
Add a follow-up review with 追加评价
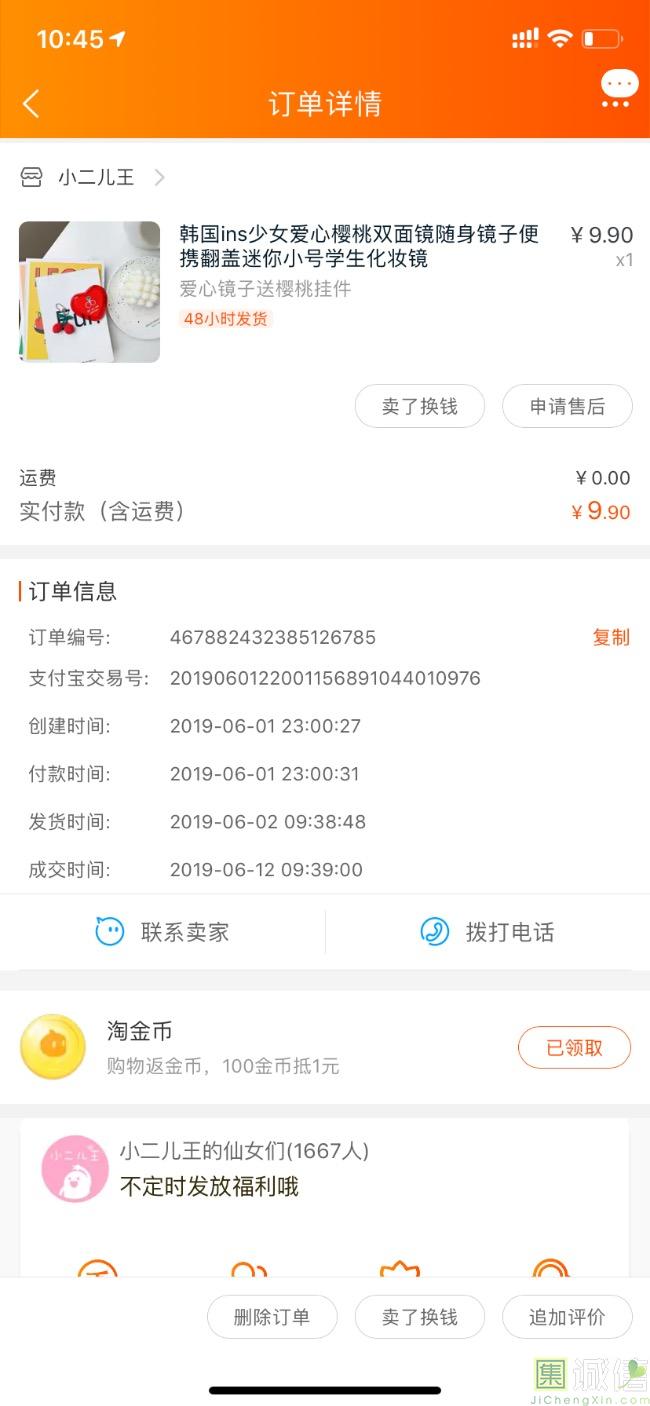pos(567,1317)
